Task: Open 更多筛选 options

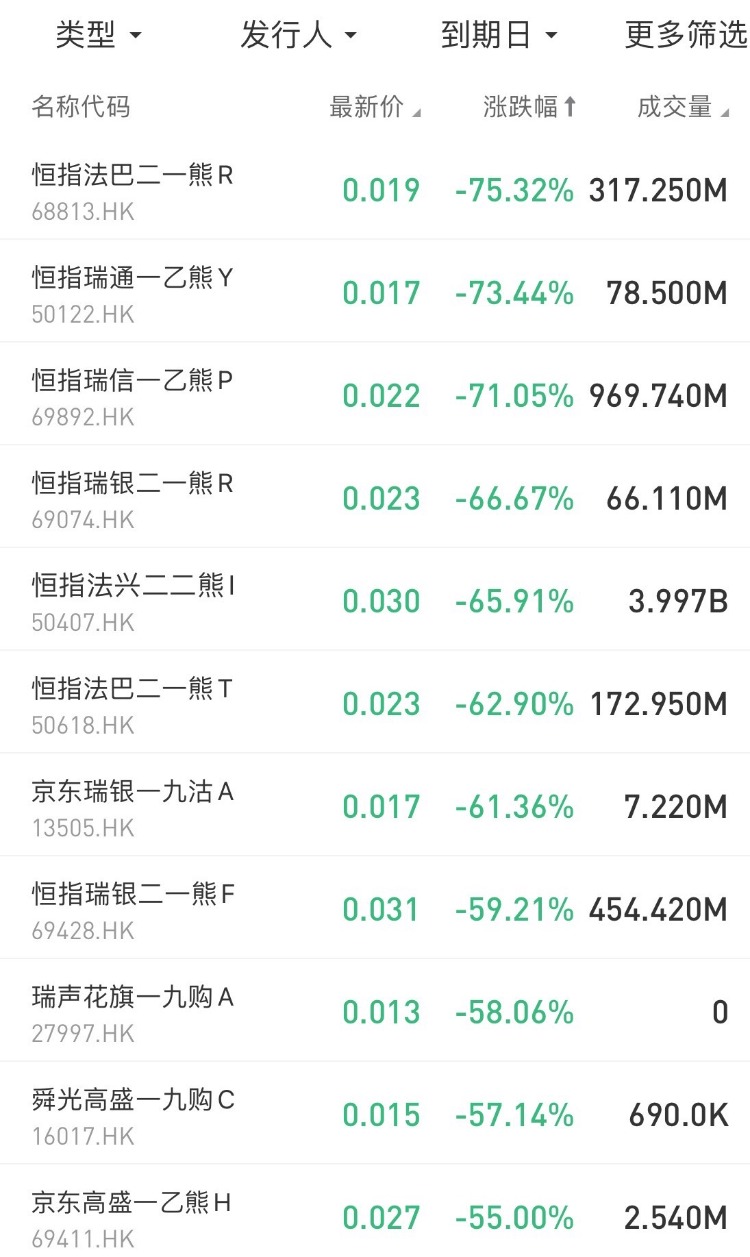Action: point(686,36)
